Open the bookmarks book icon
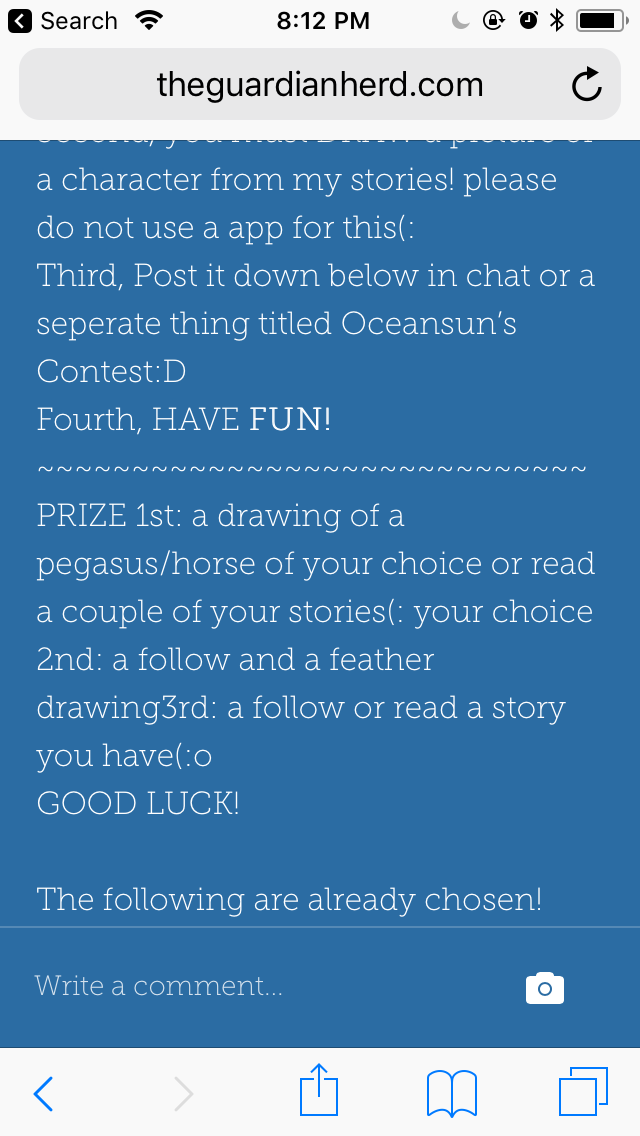 pos(451,1092)
